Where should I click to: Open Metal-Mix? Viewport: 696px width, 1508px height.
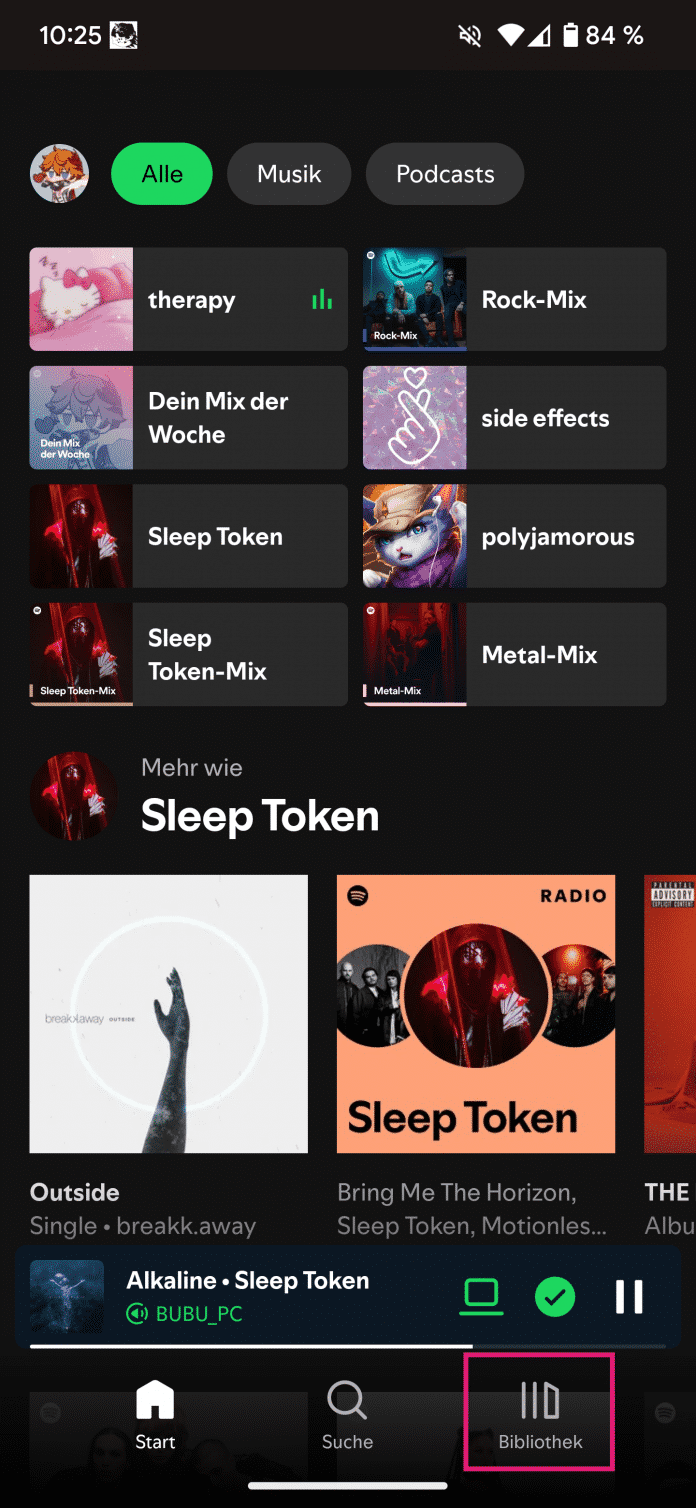click(514, 655)
